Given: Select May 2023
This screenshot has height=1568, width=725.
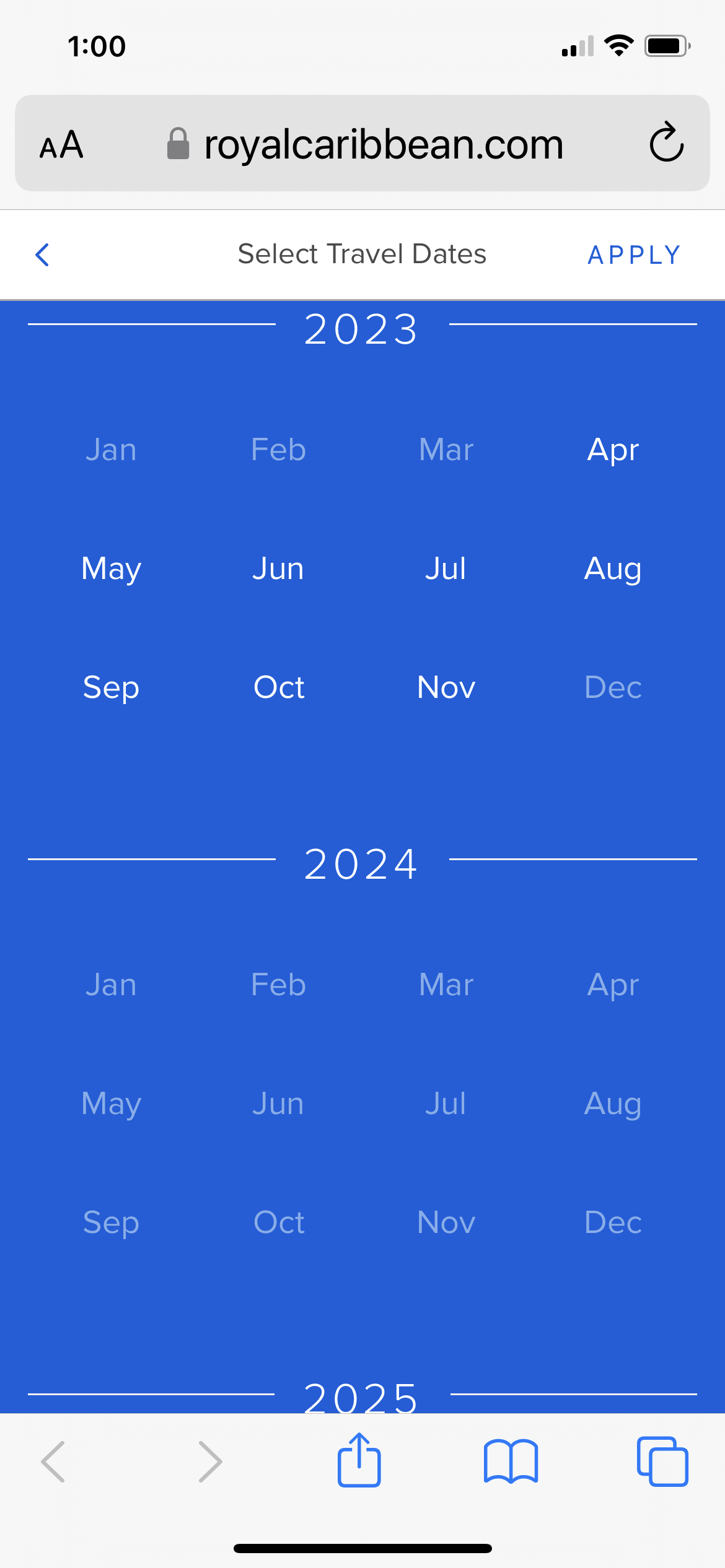Looking at the screenshot, I should click(112, 568).
